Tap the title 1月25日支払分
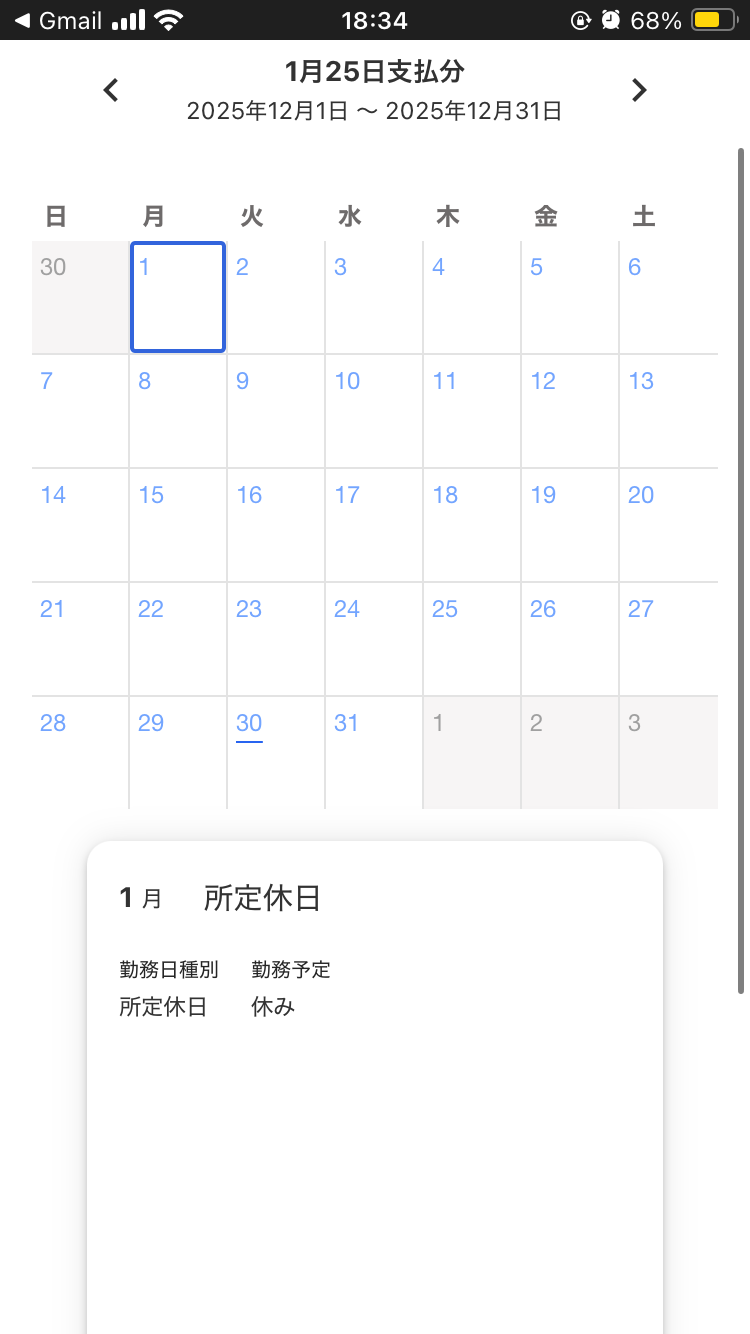Viewport: 750px width, 1334px height. 375,71
